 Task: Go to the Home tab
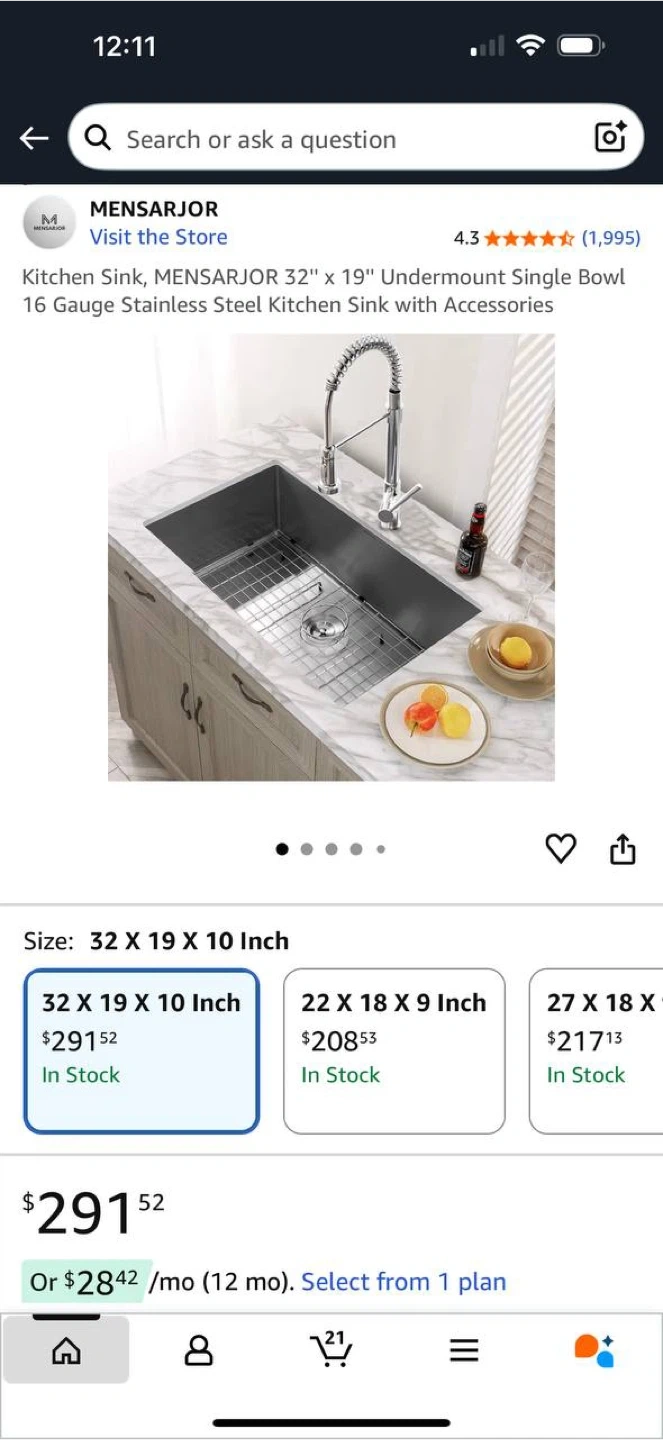(x=66, y=1351)
